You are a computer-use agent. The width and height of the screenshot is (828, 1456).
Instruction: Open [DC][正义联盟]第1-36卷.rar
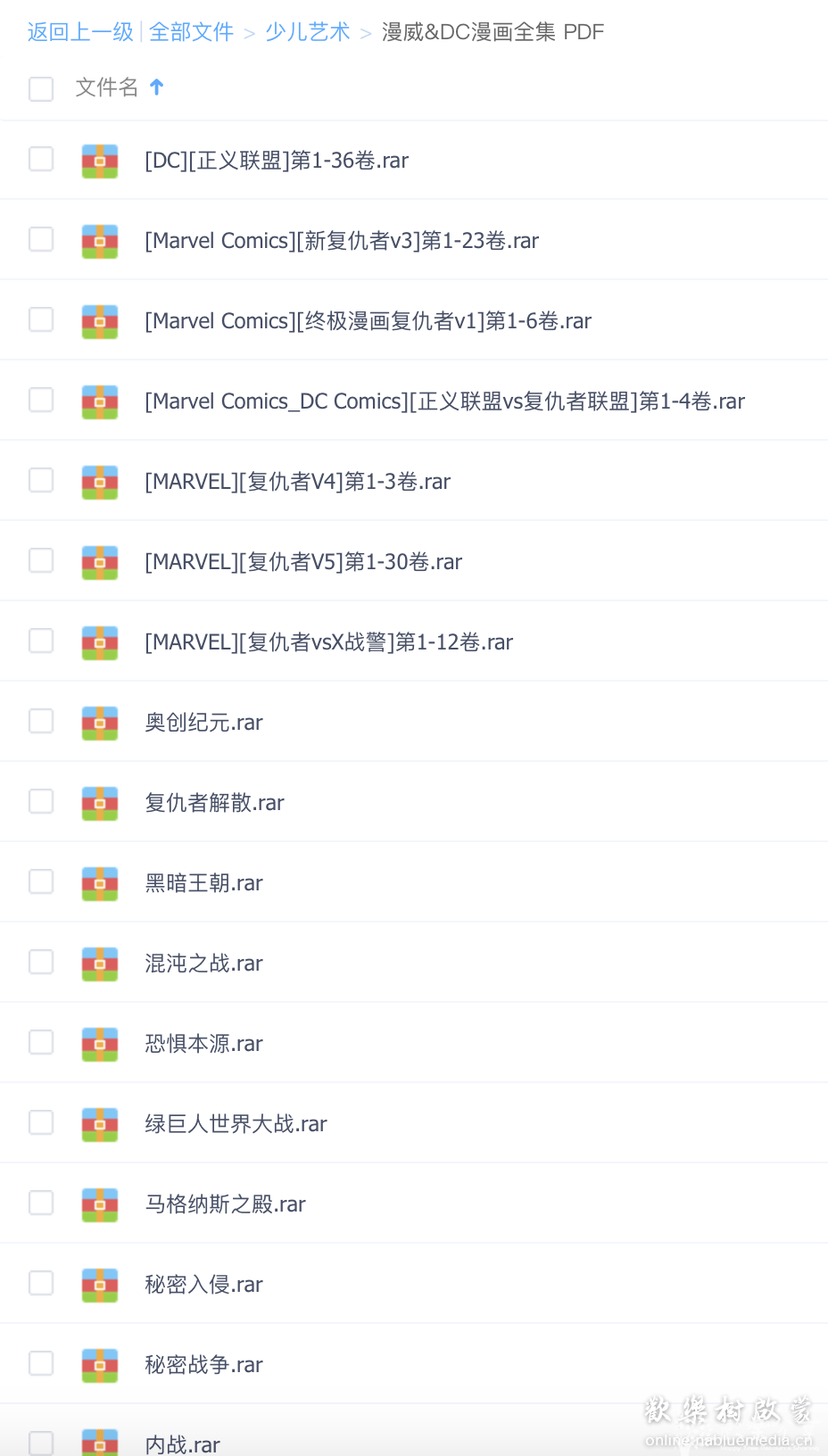tap(277, 161)
